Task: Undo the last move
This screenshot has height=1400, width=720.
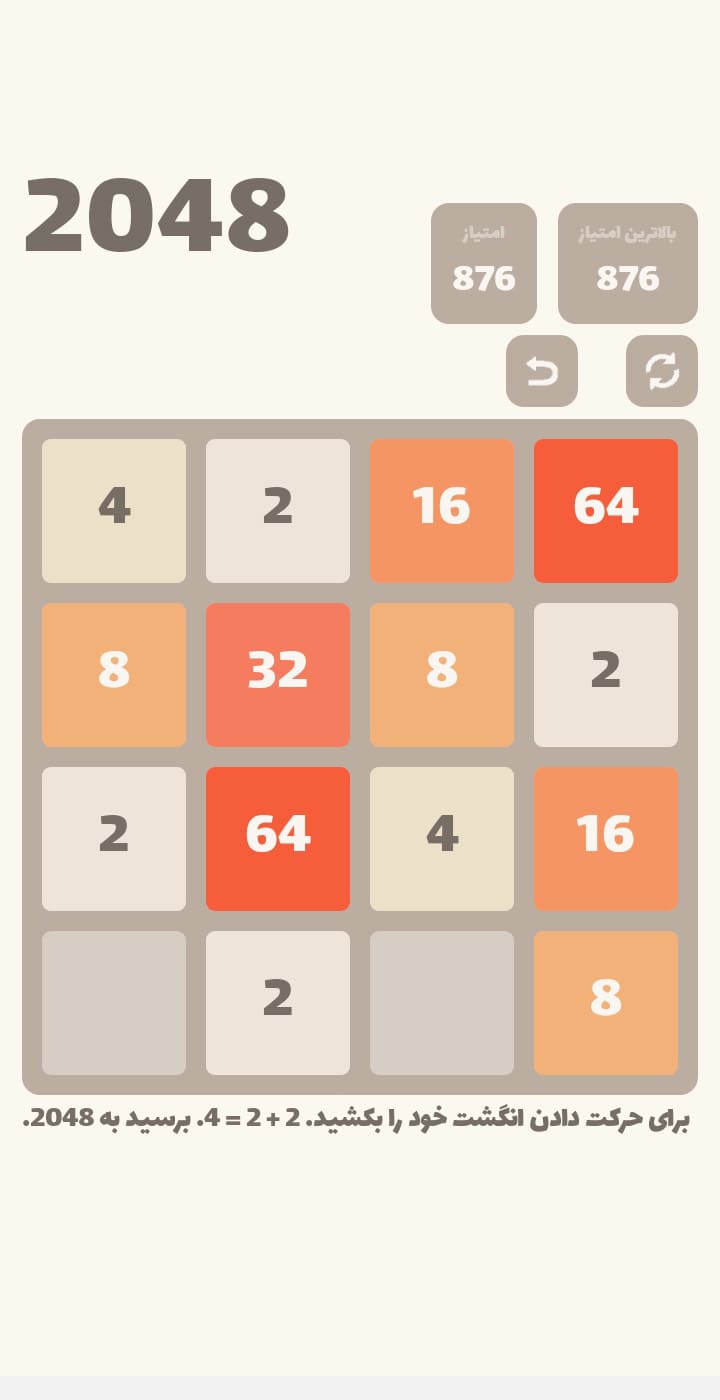Action: click(541, 371)
